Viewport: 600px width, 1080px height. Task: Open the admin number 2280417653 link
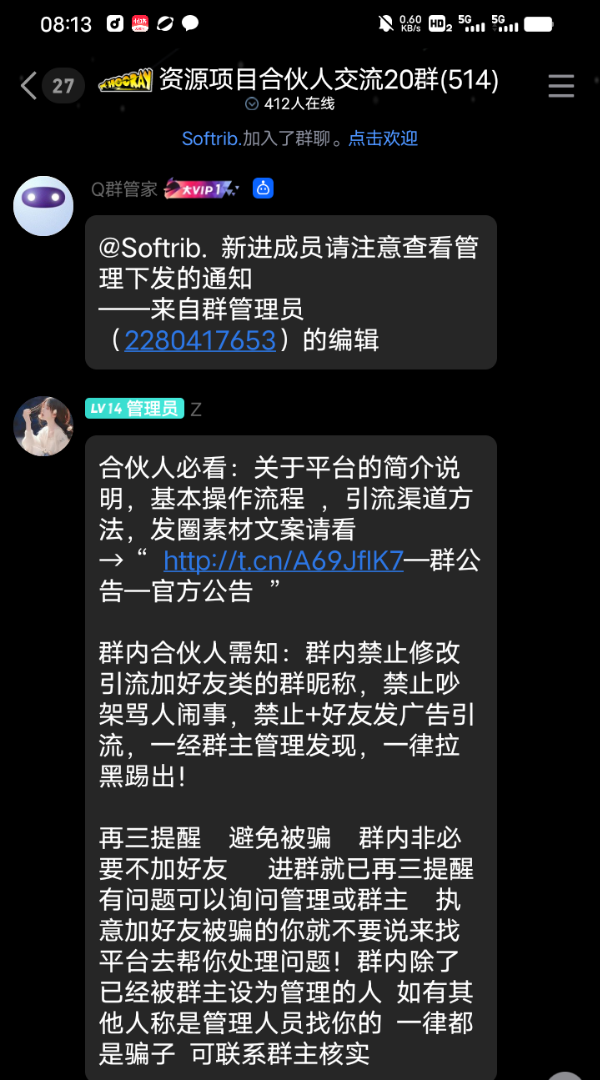coord(200,340)
